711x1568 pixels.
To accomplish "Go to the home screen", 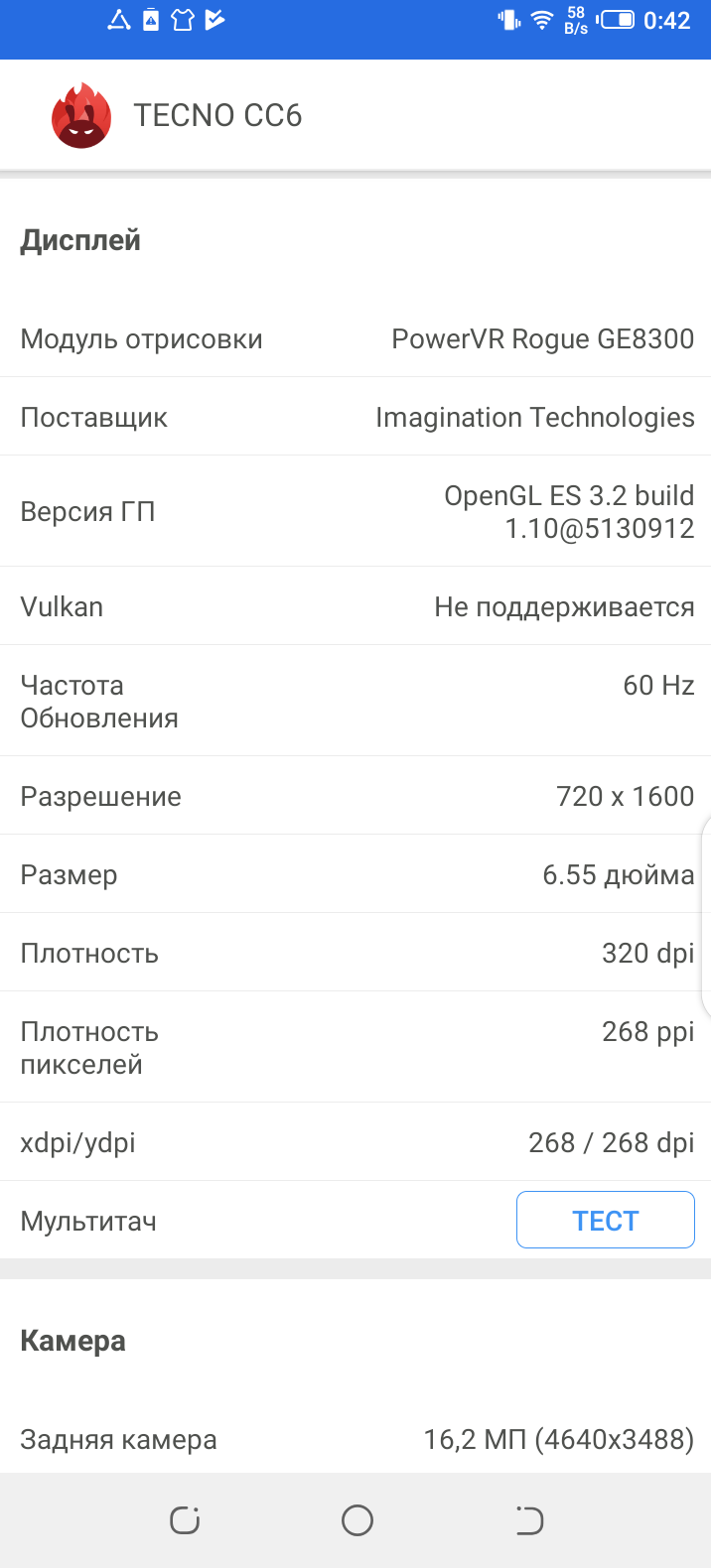I will (356, 1520).
